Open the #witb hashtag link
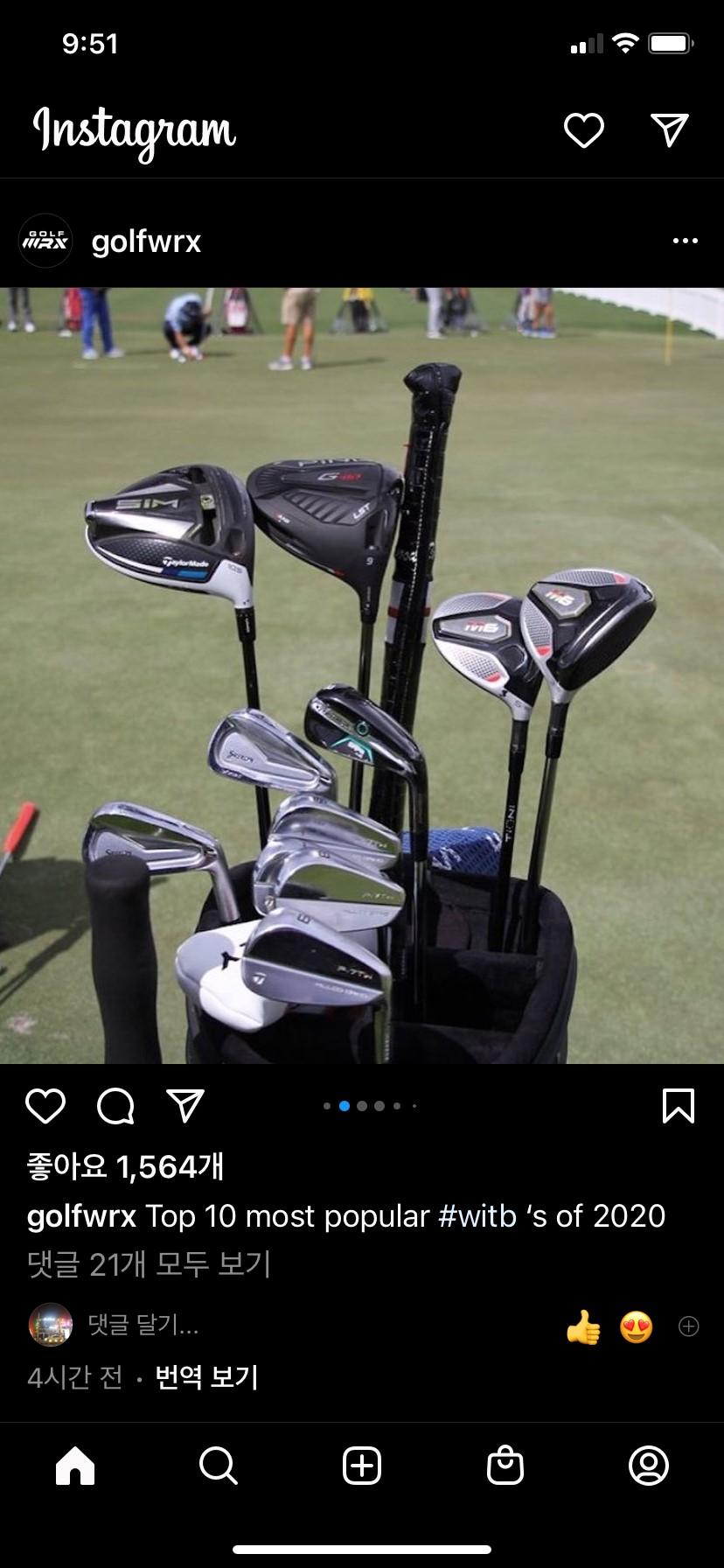Image resolution: width=724 pixels, height=1568 pixels. 477,1216
